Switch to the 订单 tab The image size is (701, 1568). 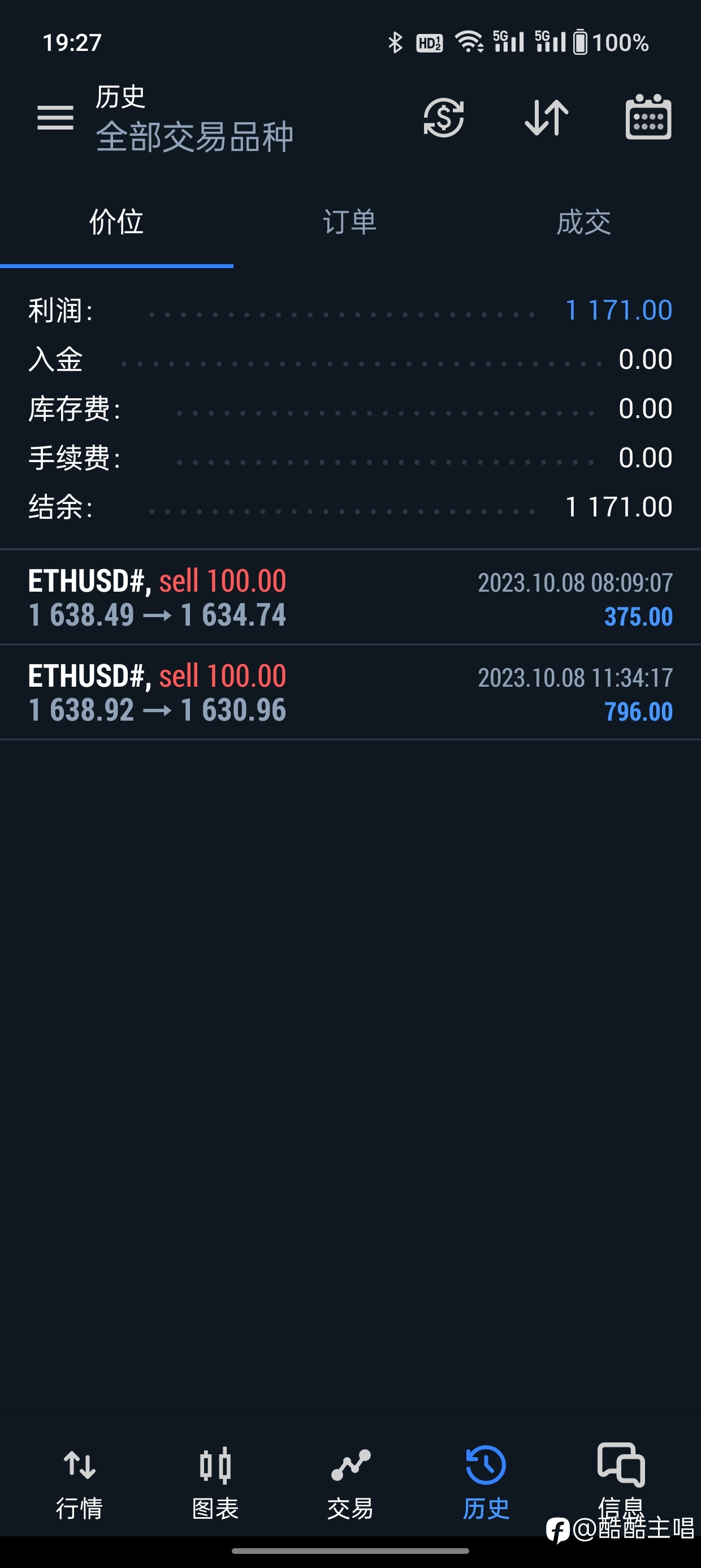click(x=350, y=222)
